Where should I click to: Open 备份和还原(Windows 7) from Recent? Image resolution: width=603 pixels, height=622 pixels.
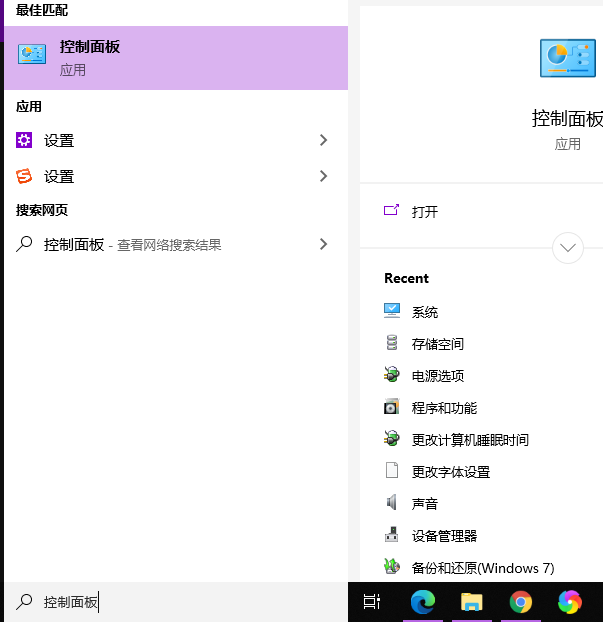click(482, 568)
